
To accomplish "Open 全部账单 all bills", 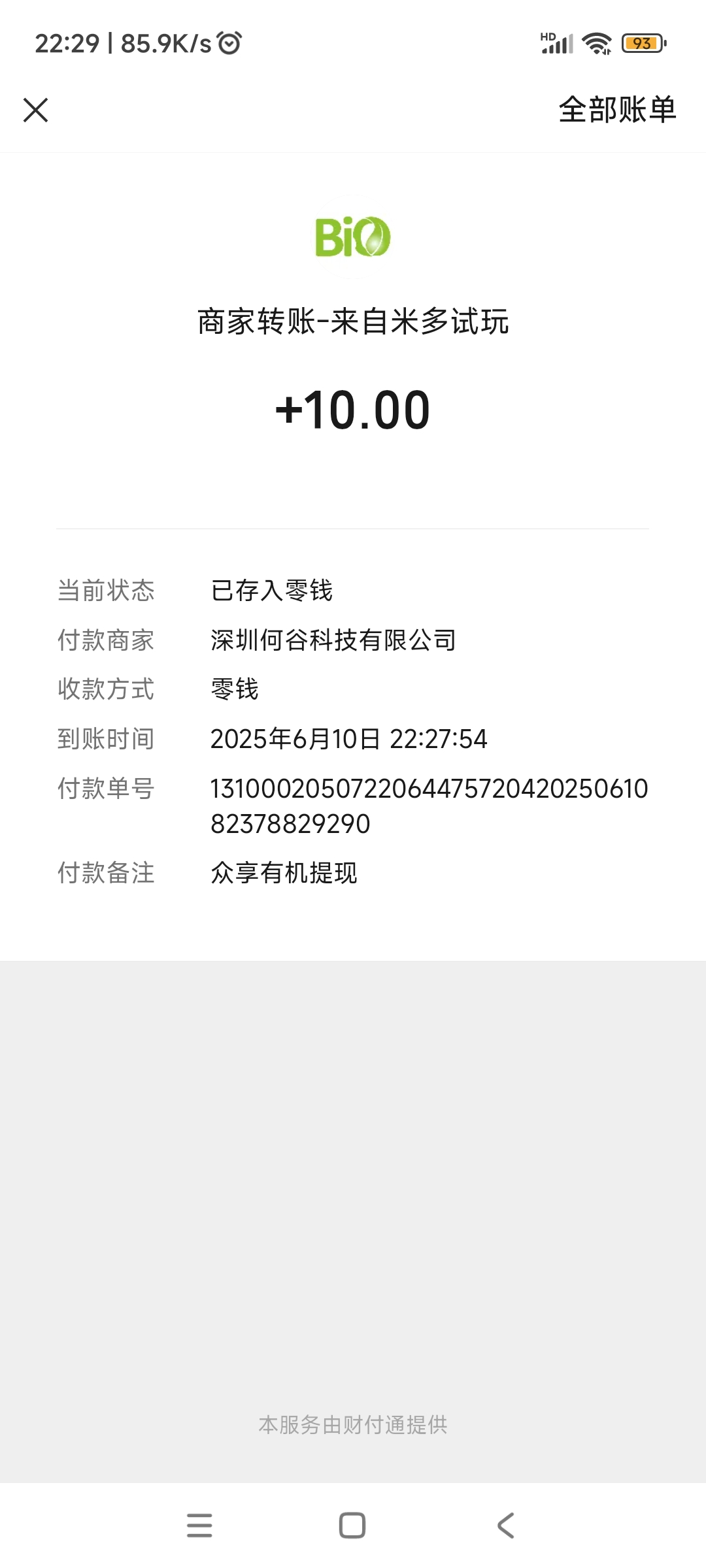I will (617, 109).
